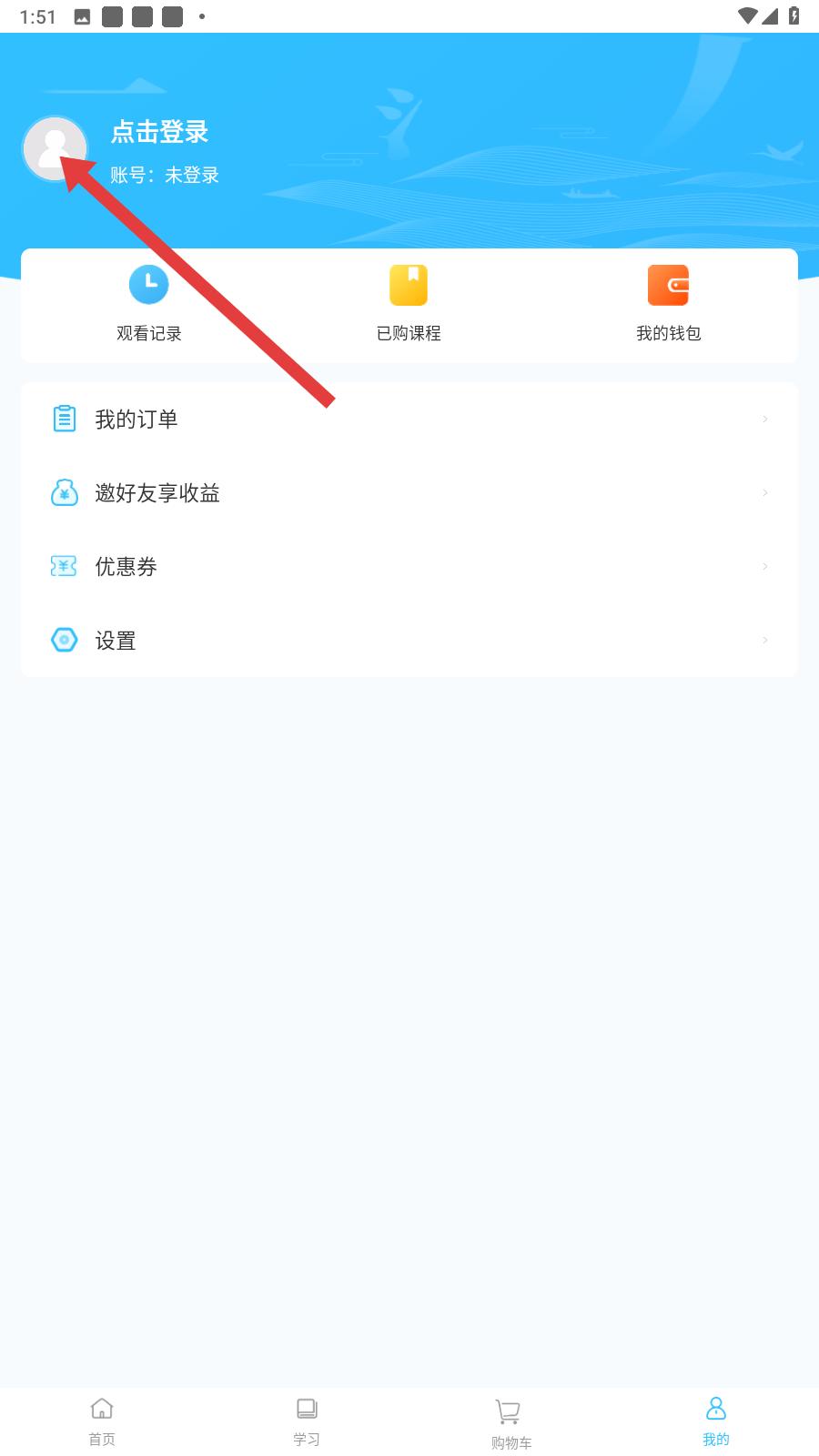This screenshot has height=1456, width=819.
Task: Tap 点击登录 to log in
Action: pos(159,132)
